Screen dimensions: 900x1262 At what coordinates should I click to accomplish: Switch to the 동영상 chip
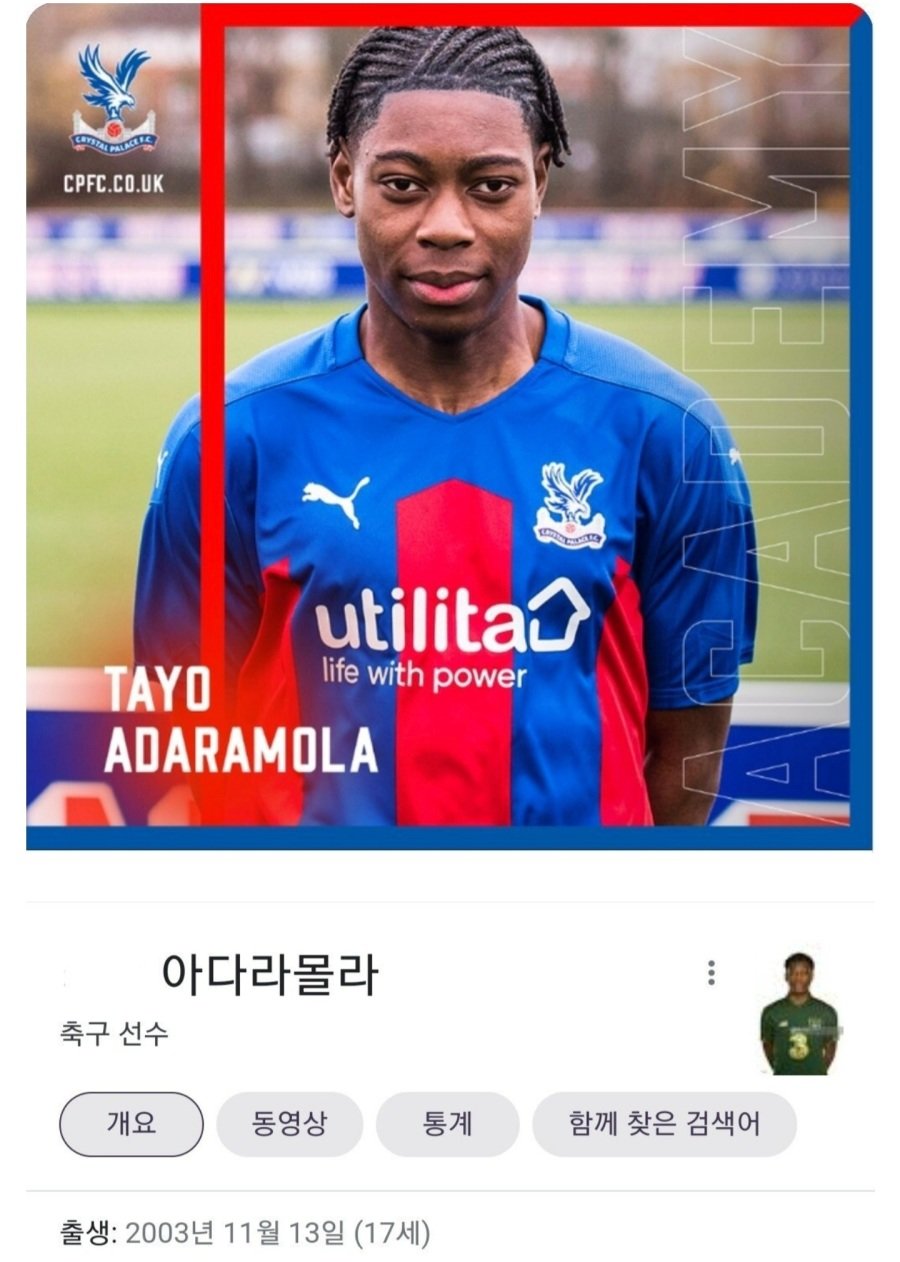[x=289, y=1124]
